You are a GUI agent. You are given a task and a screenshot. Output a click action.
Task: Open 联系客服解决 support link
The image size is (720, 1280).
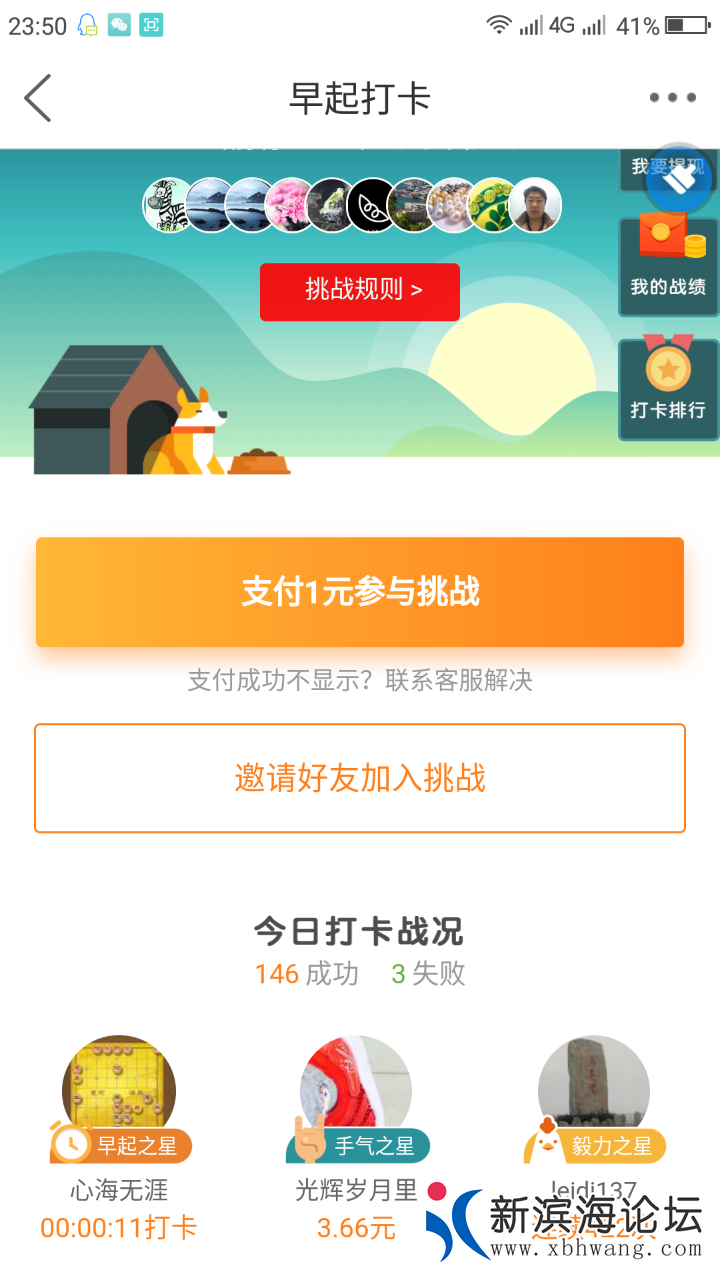(x=458, y=681)
